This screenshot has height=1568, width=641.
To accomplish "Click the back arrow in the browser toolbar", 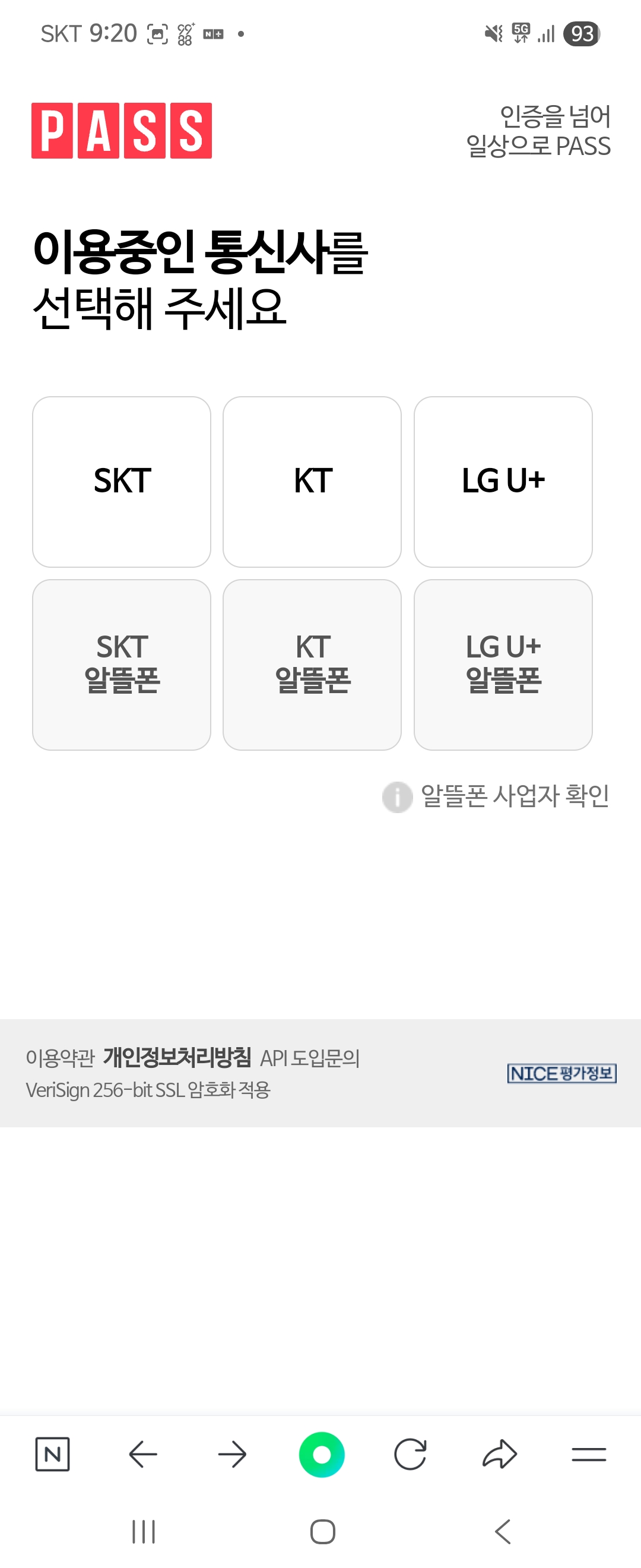I will (x=141, y=1455).
